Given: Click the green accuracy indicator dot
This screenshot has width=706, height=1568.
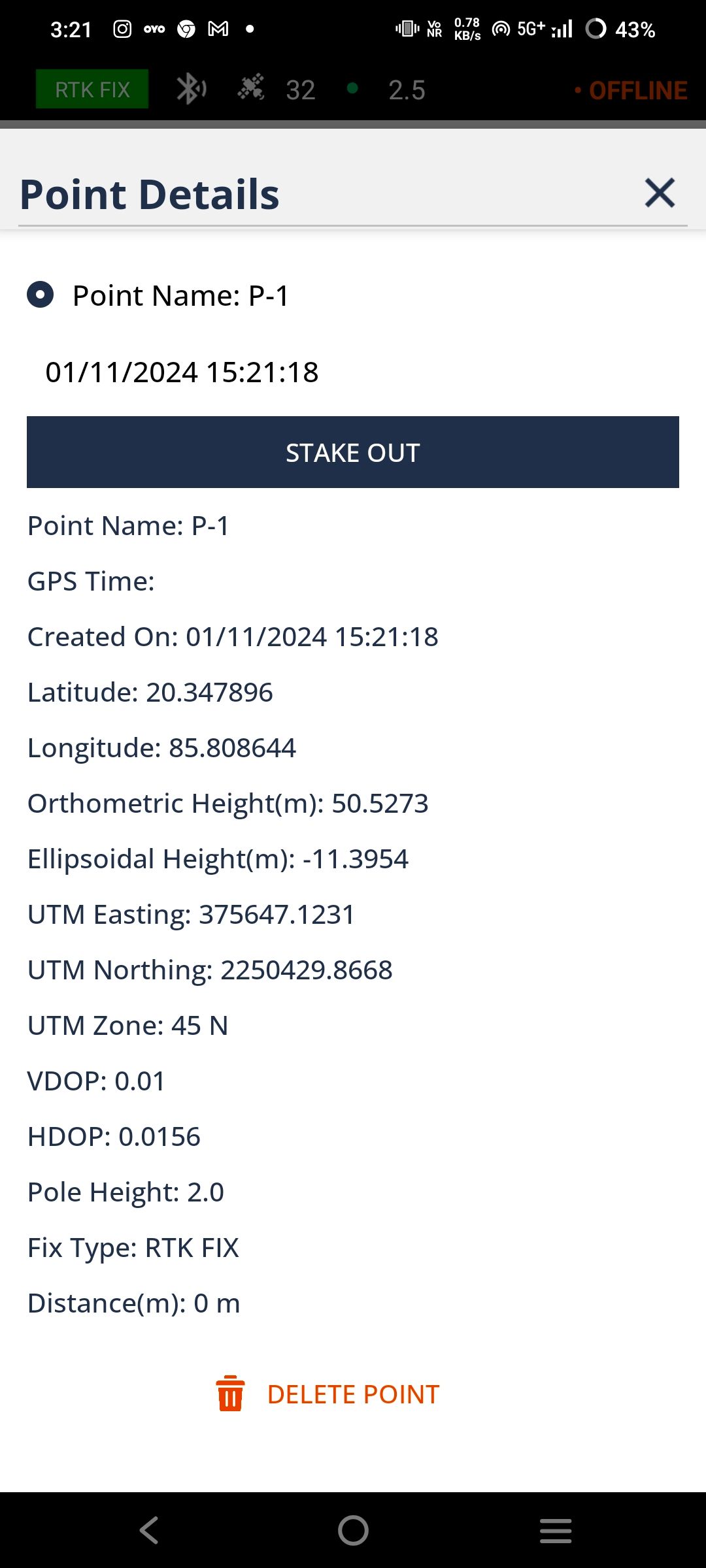Looking at the screenshot, I should [354, 90].
